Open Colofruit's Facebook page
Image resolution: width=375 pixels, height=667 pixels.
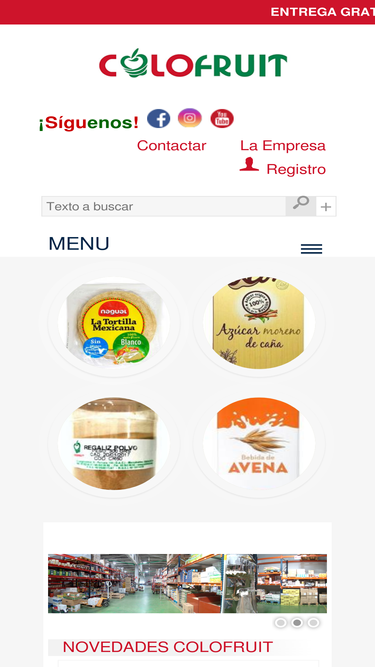pyautogui.click(x=159, y=118)
